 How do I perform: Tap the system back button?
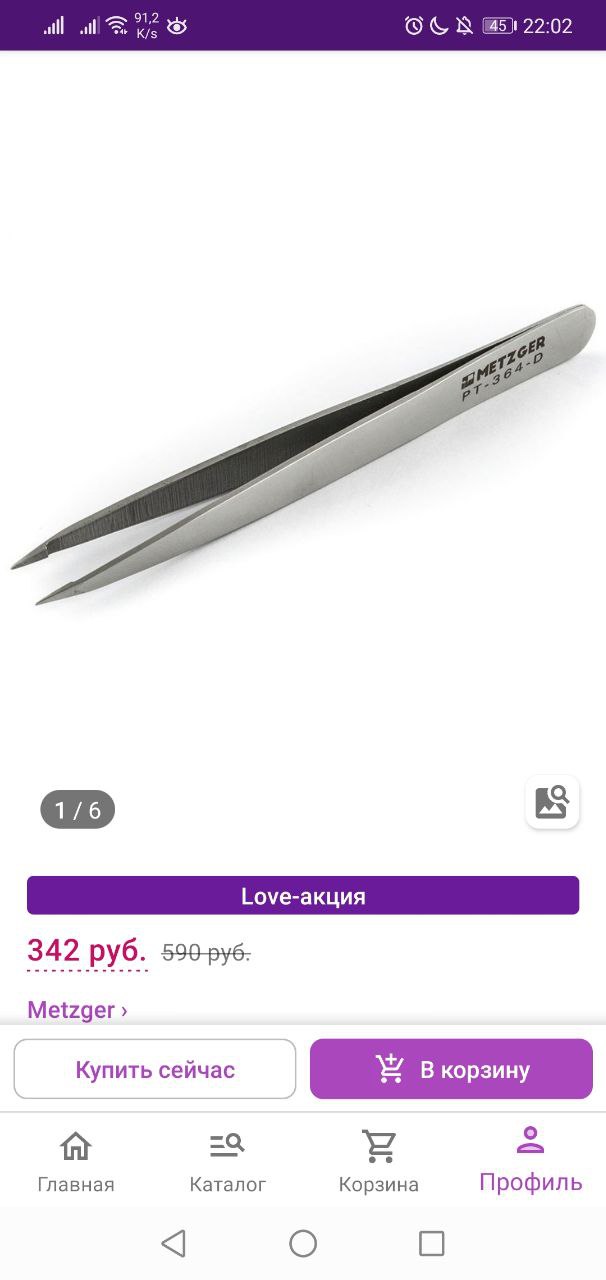point(174,1243)
